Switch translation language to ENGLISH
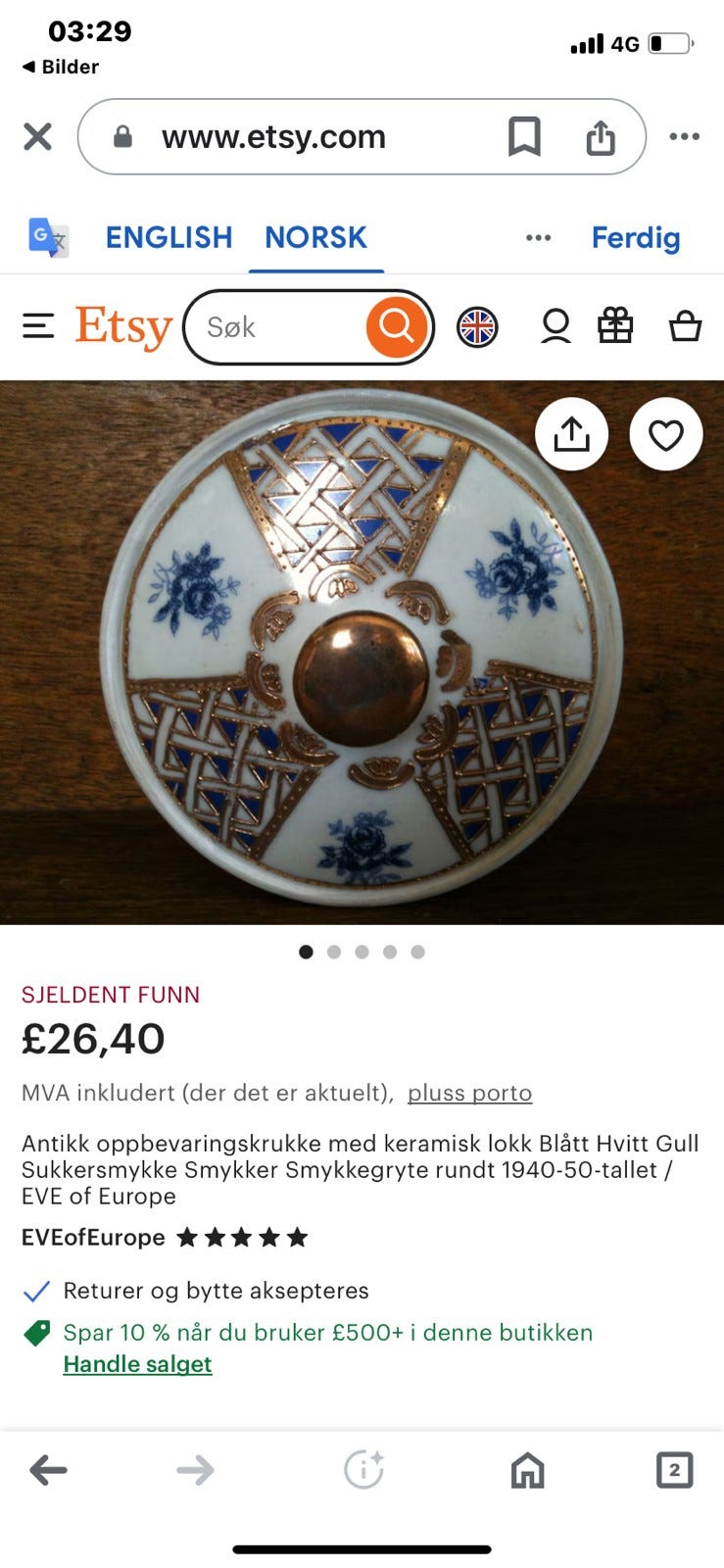 tap(169, 237)
